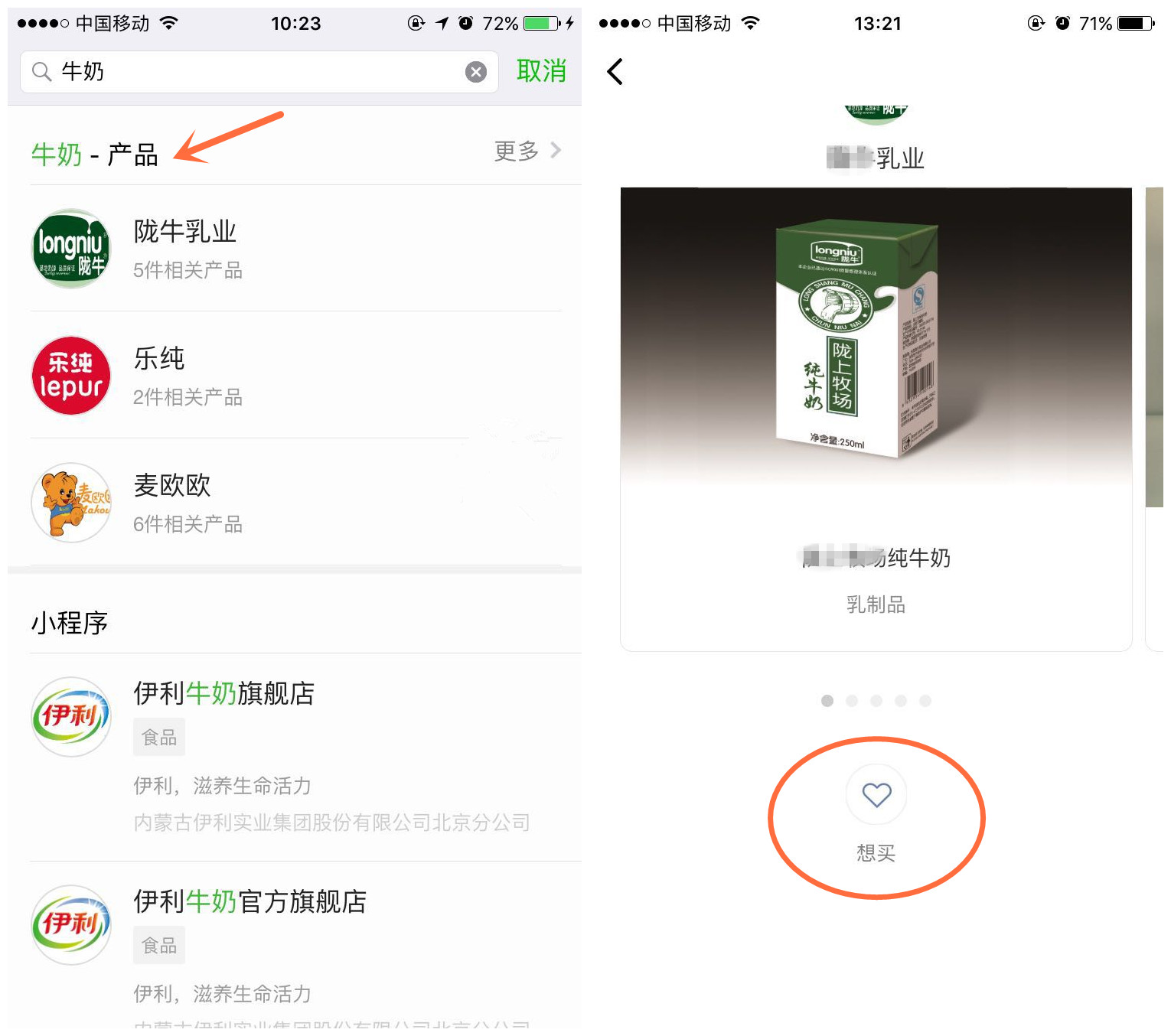The image size is (1171, 1036).
Task: Mark the product as 想买
Action: 876,796
